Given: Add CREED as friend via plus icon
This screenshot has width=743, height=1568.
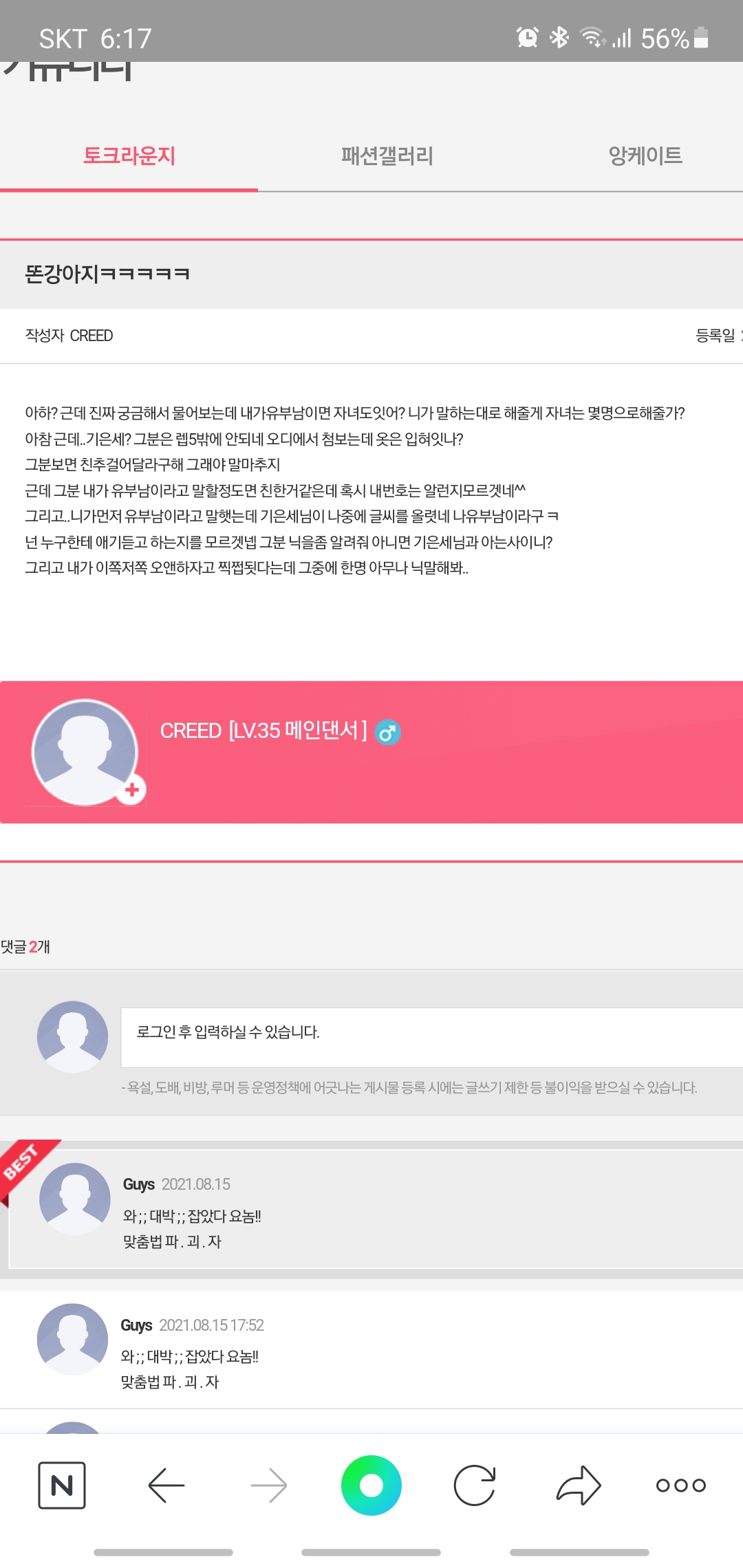Looking at the screenshot, I should (x=132, y=790).
